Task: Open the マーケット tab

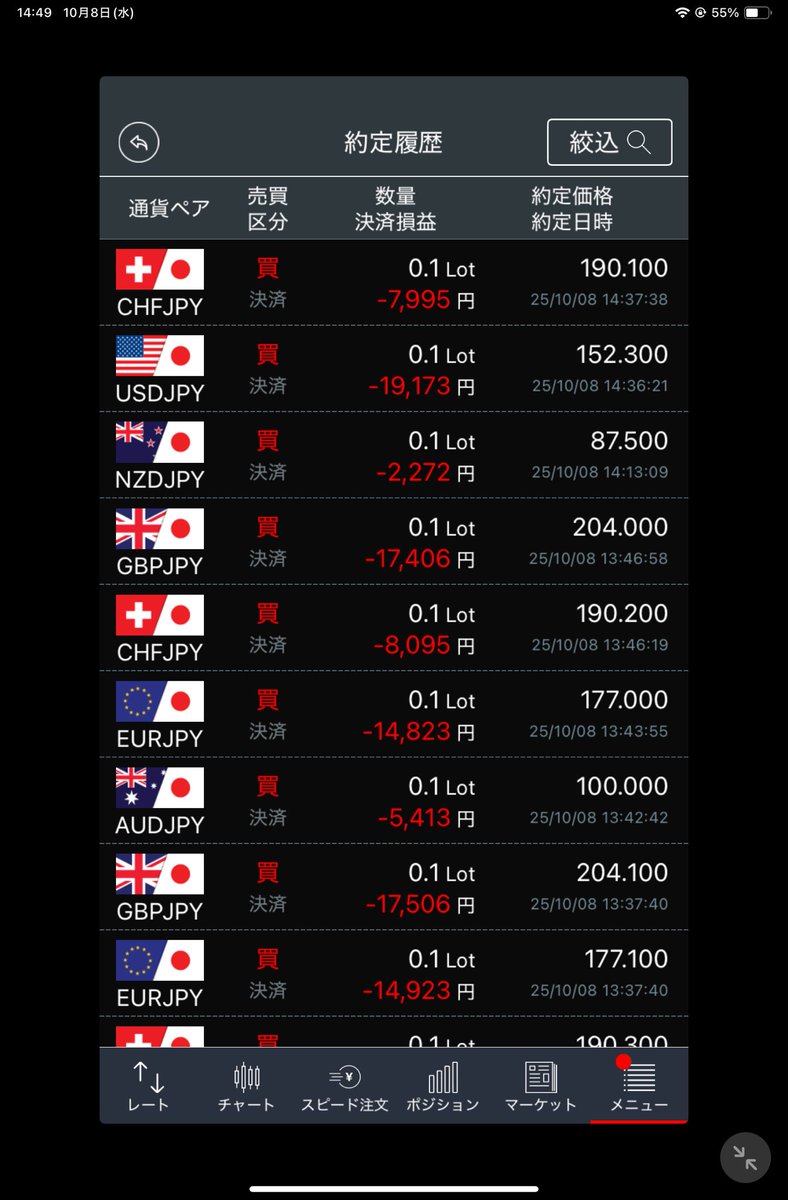Action: point(540,1086)
